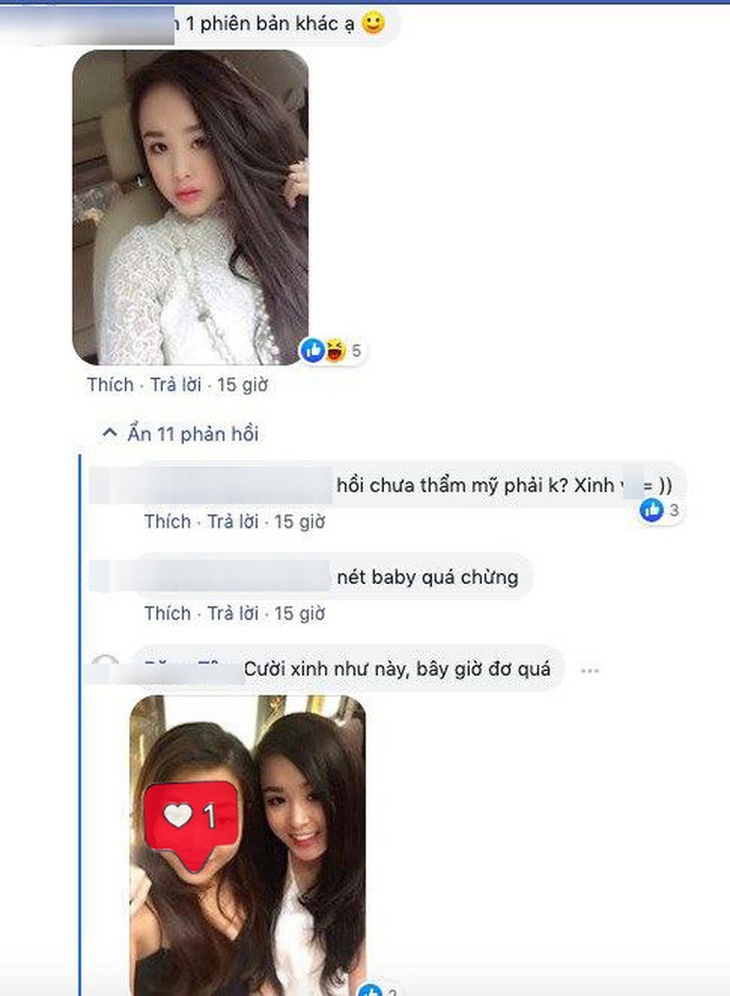The width and height of the screenshot is (730, 996).
Task: Reply to 'nét baby quá chừng' comment
Action: 233,613
